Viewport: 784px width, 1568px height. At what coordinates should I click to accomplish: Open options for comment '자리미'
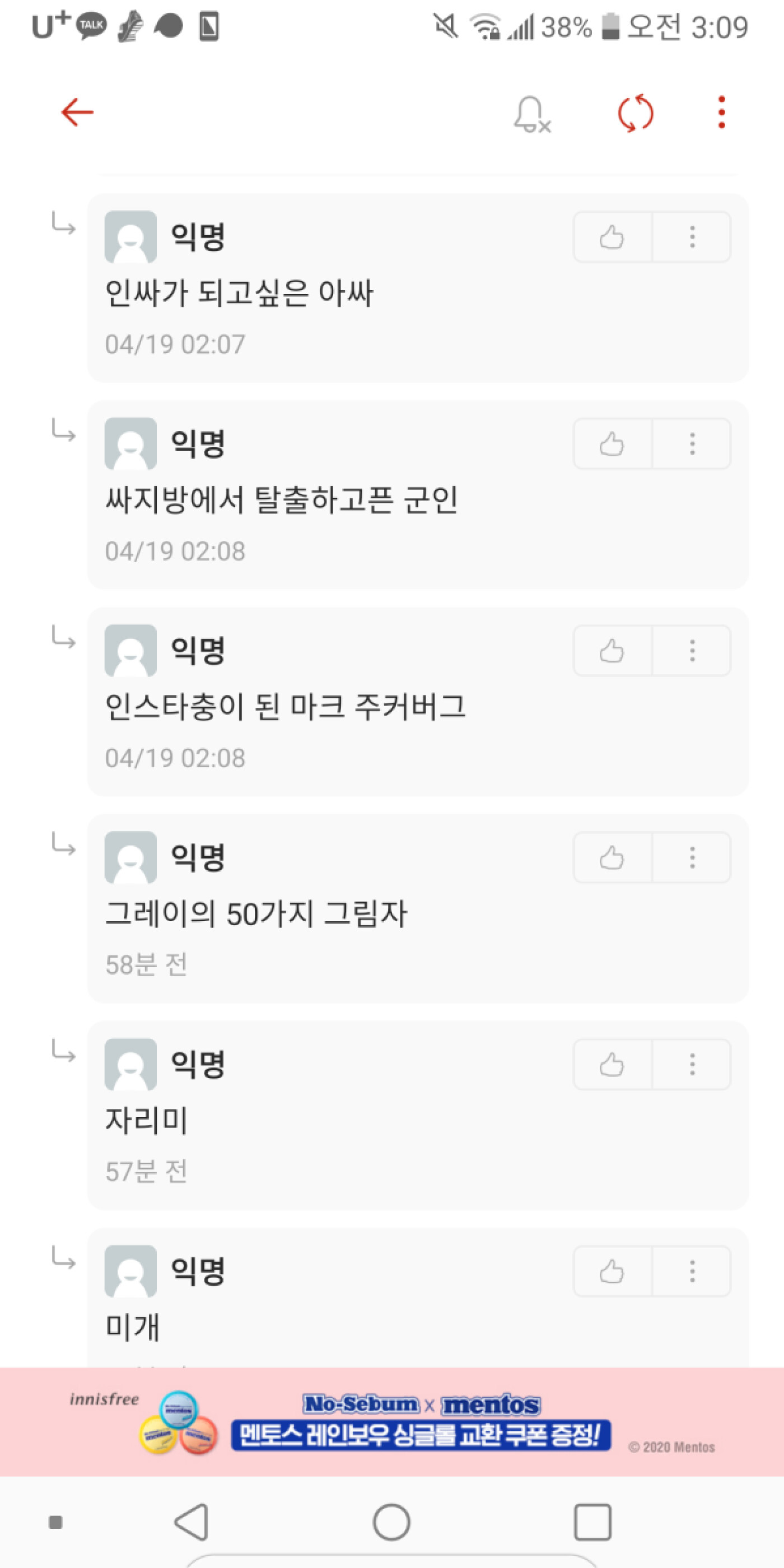[x=692, y=1065]
